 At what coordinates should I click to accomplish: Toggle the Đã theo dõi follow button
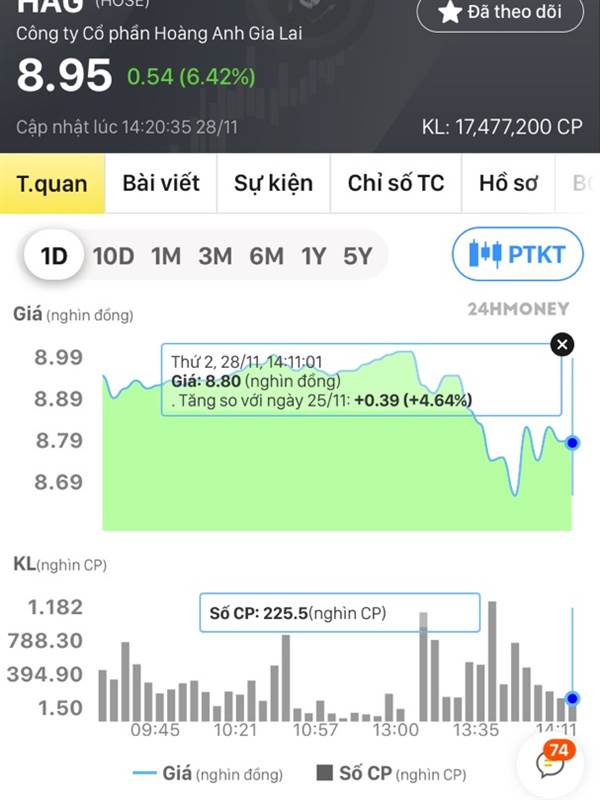pos(501,13)
